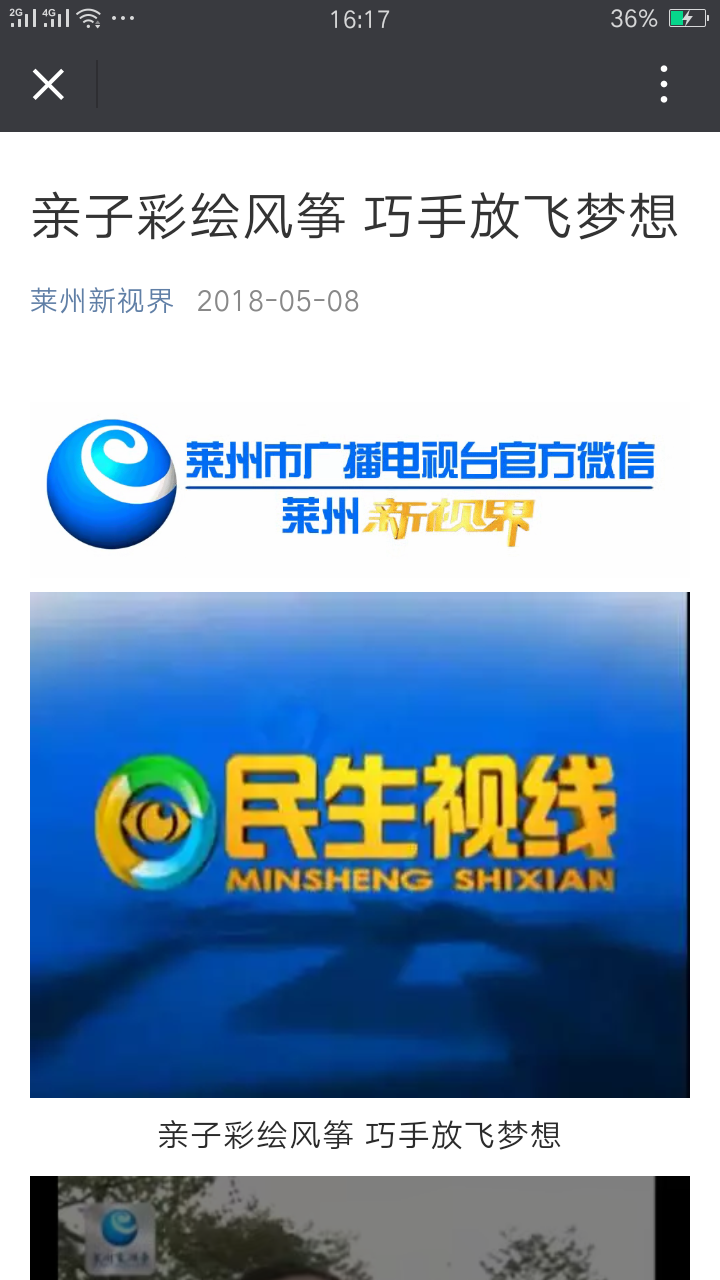Close the article page

coord(48,85)
